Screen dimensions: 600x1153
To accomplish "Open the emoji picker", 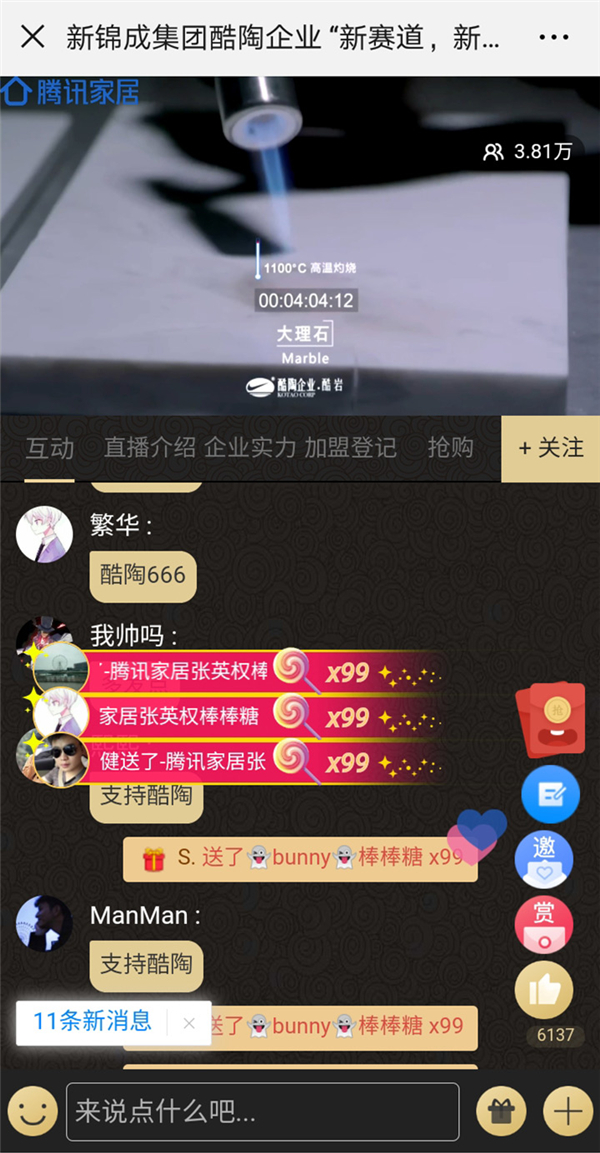I will pyautogui.click(x=33, y=1111).
